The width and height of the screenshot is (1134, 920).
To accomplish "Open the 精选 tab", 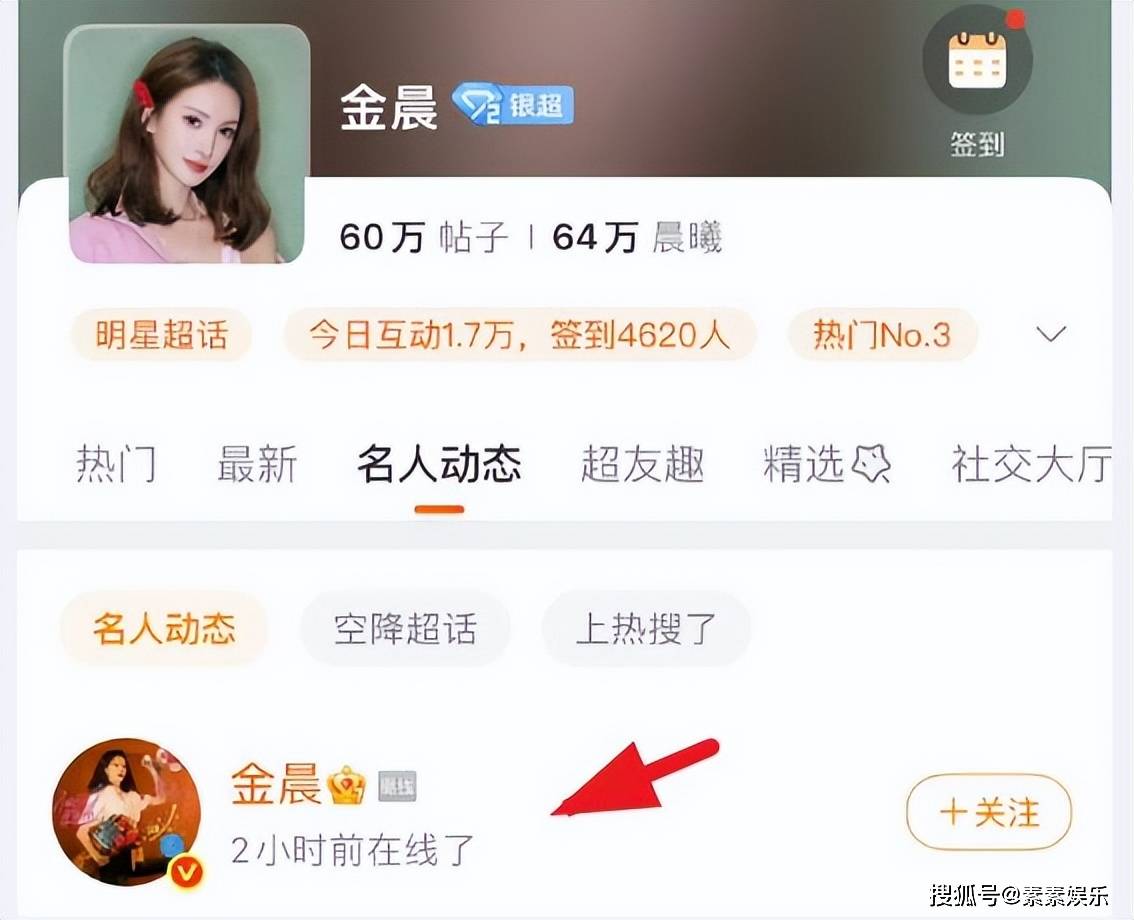I will (826, 465).
